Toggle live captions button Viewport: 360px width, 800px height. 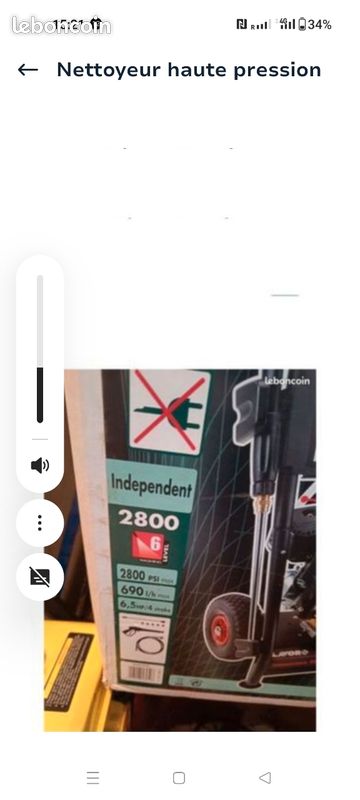40,577
